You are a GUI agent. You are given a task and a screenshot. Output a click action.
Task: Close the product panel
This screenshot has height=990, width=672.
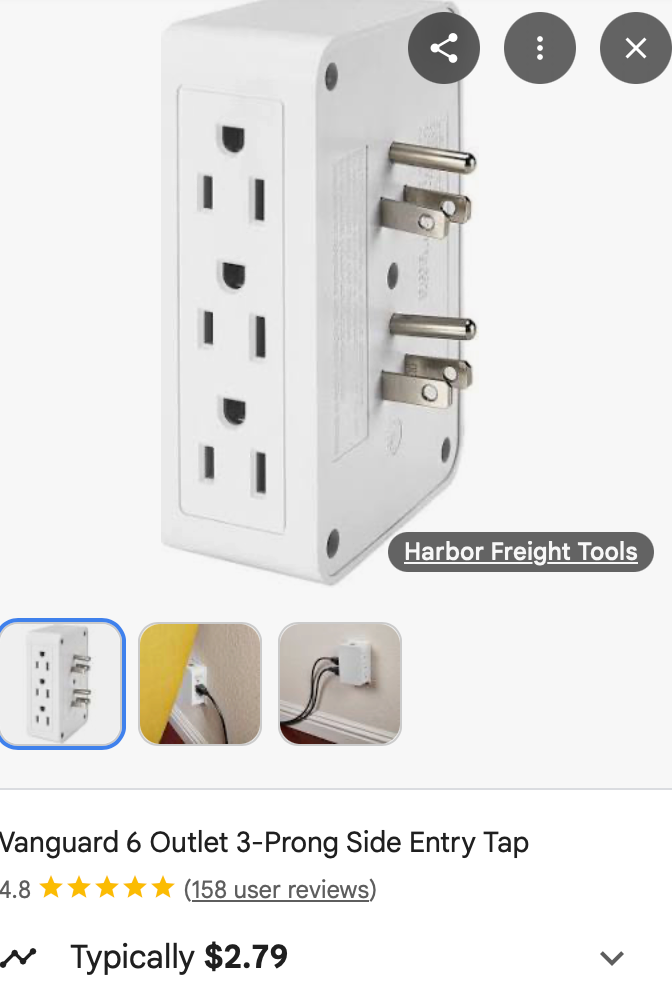(635, 47)
